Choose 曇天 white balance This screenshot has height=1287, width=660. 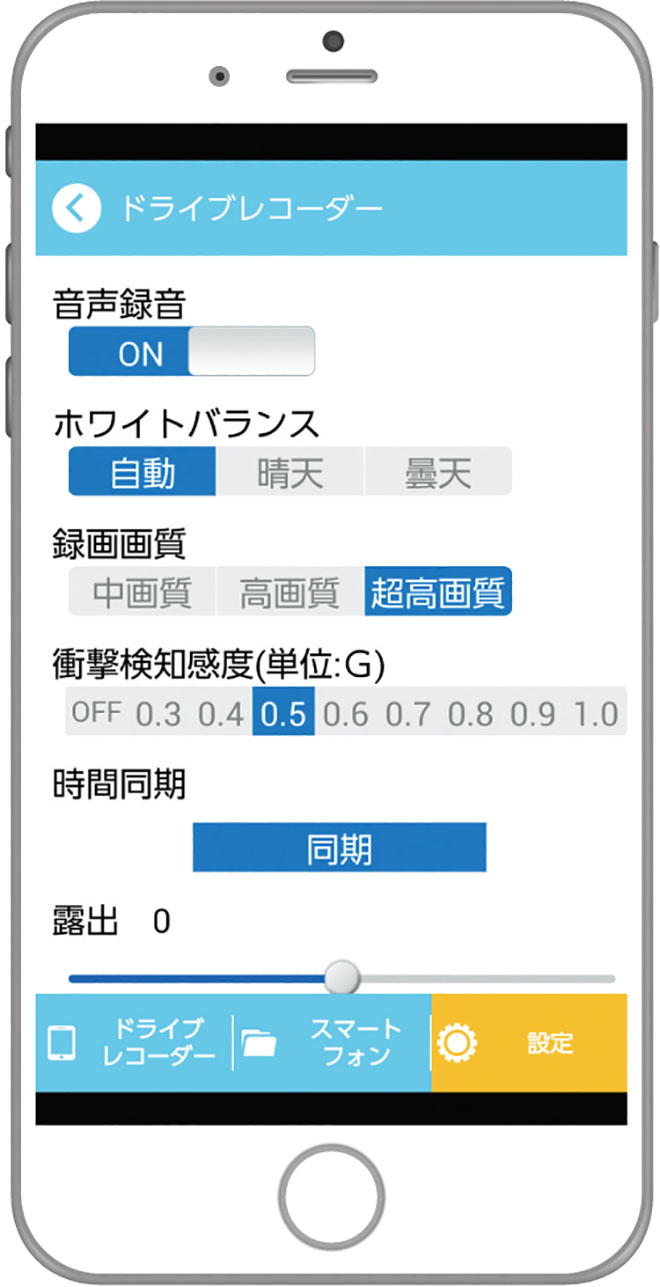point(438,472)
